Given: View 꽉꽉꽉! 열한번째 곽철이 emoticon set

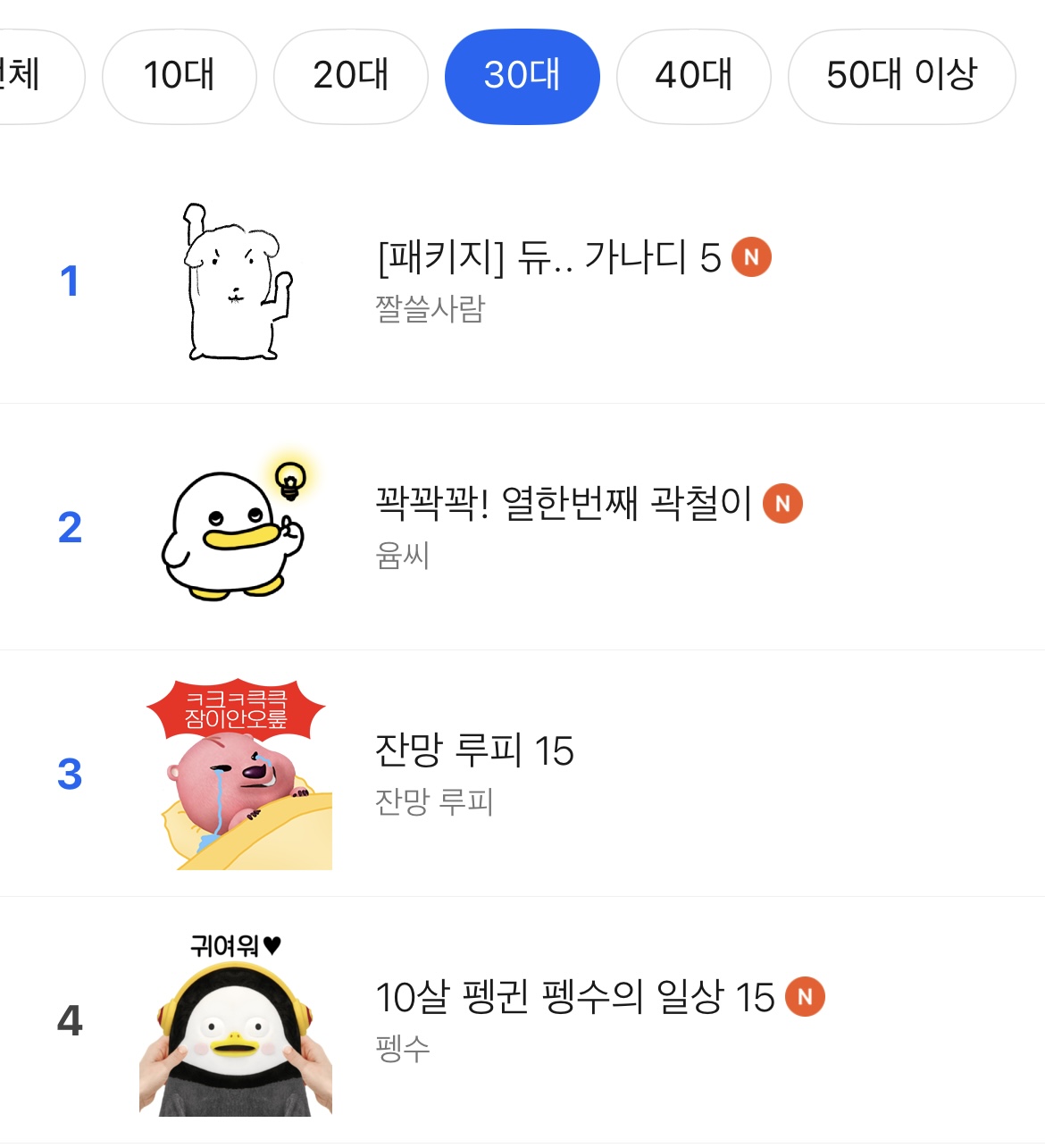Looking at the screenshot, I should 564,504.
